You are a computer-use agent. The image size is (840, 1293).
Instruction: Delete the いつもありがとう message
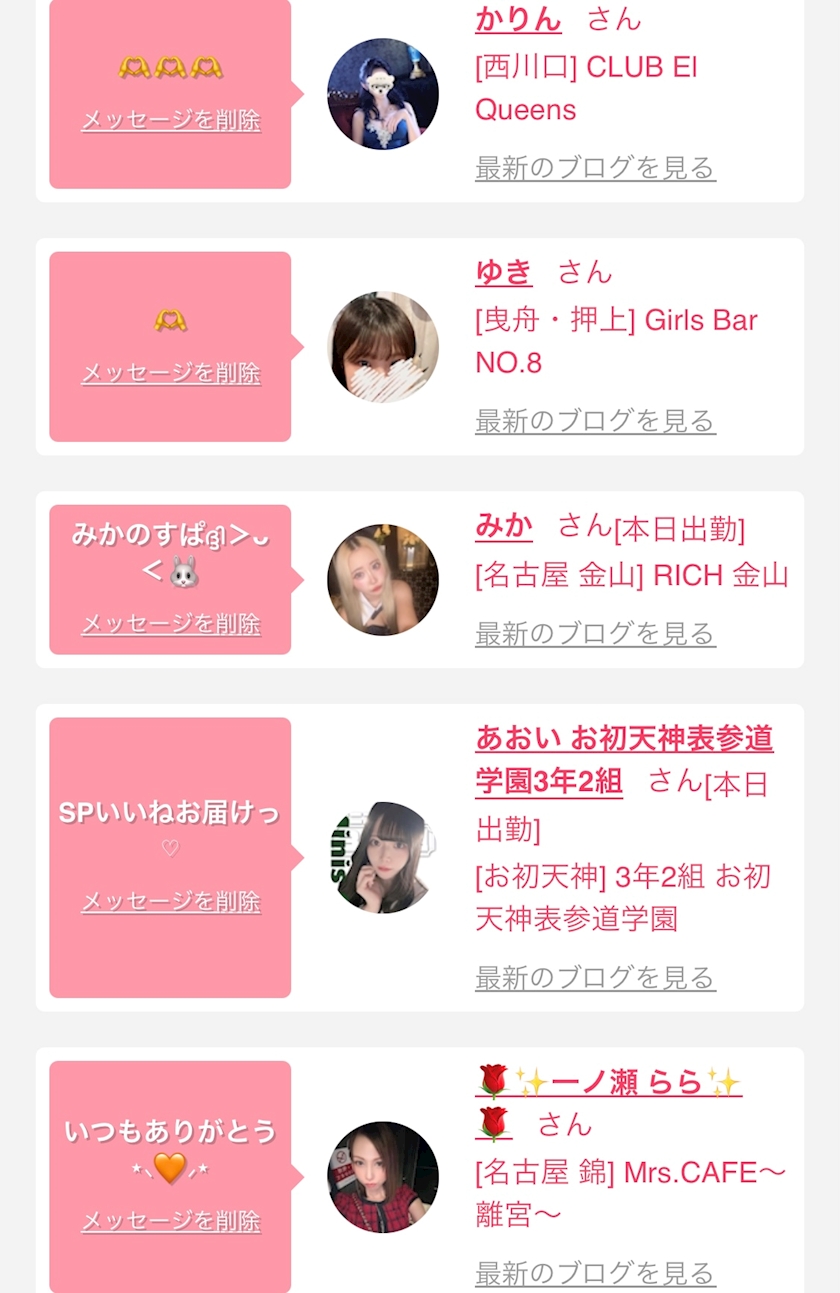[170, 1222]
